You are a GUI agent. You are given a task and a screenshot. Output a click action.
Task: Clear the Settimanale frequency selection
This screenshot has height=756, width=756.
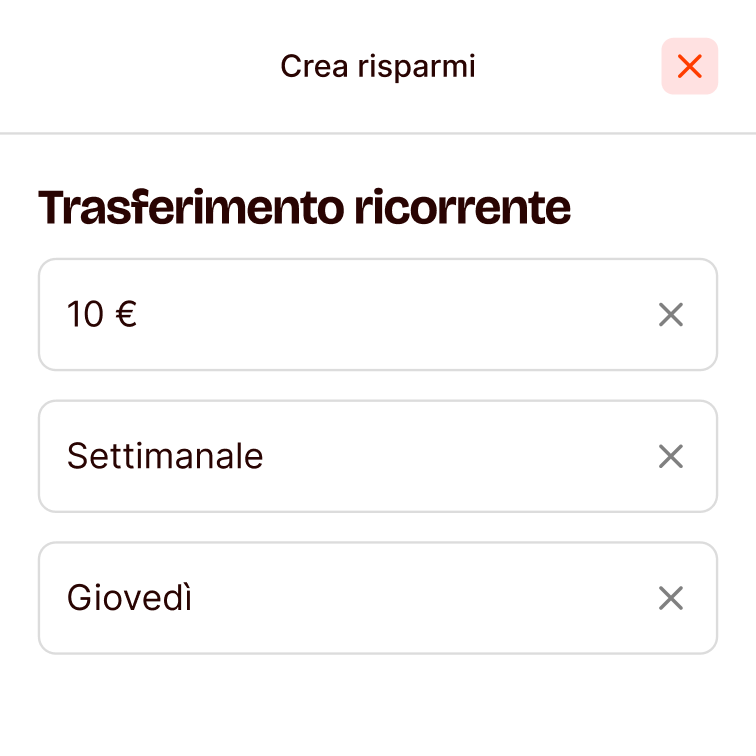click(670, 457)
